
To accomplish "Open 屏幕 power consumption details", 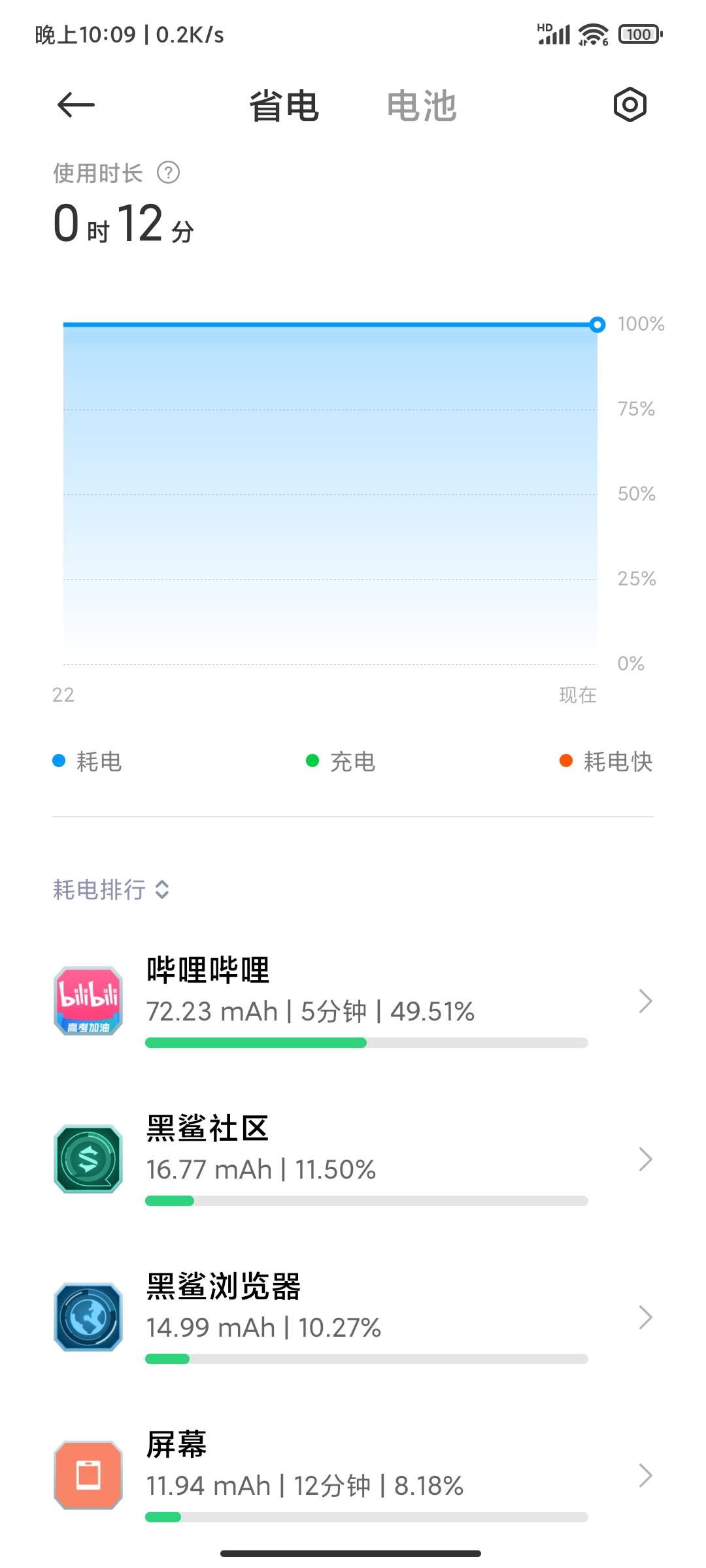I will pyautogui.click(x=353, y=1475).
